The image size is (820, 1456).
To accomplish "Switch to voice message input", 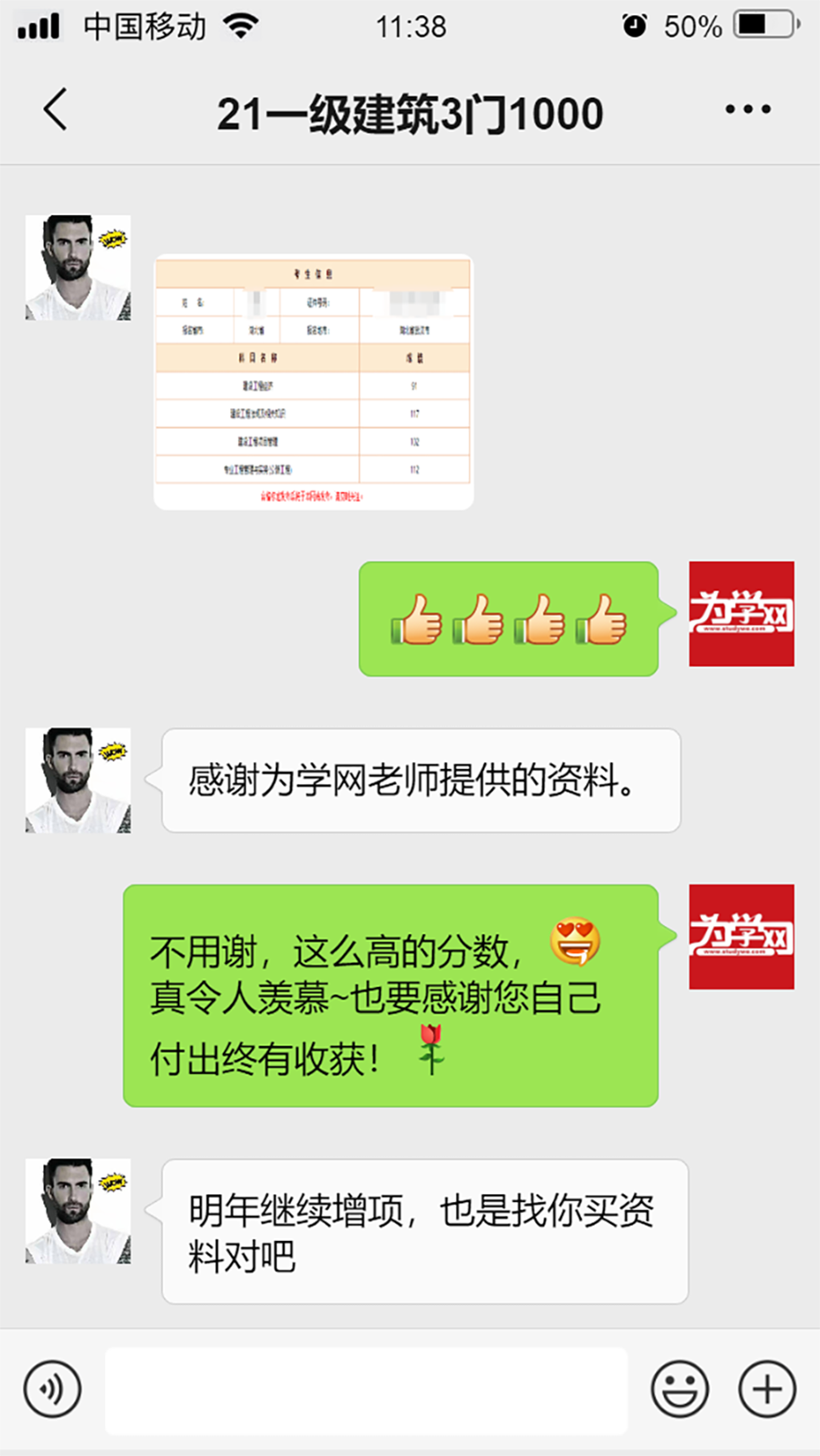I will point(52,1389).
